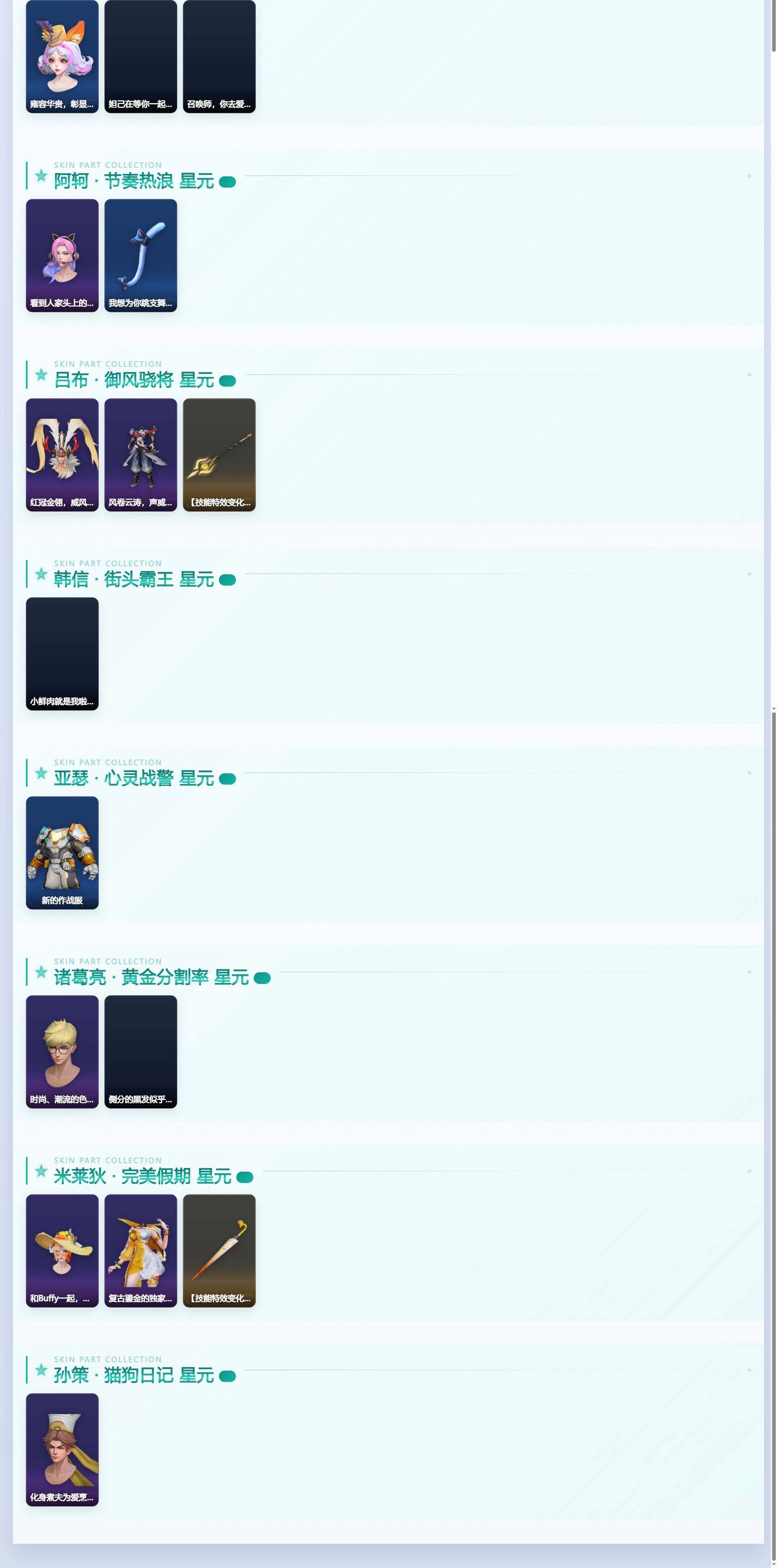Open the 召唤师，你去爱 card
Image resolution: width=777 pixels, height=1568 pixels.
[x=219, y=57]
